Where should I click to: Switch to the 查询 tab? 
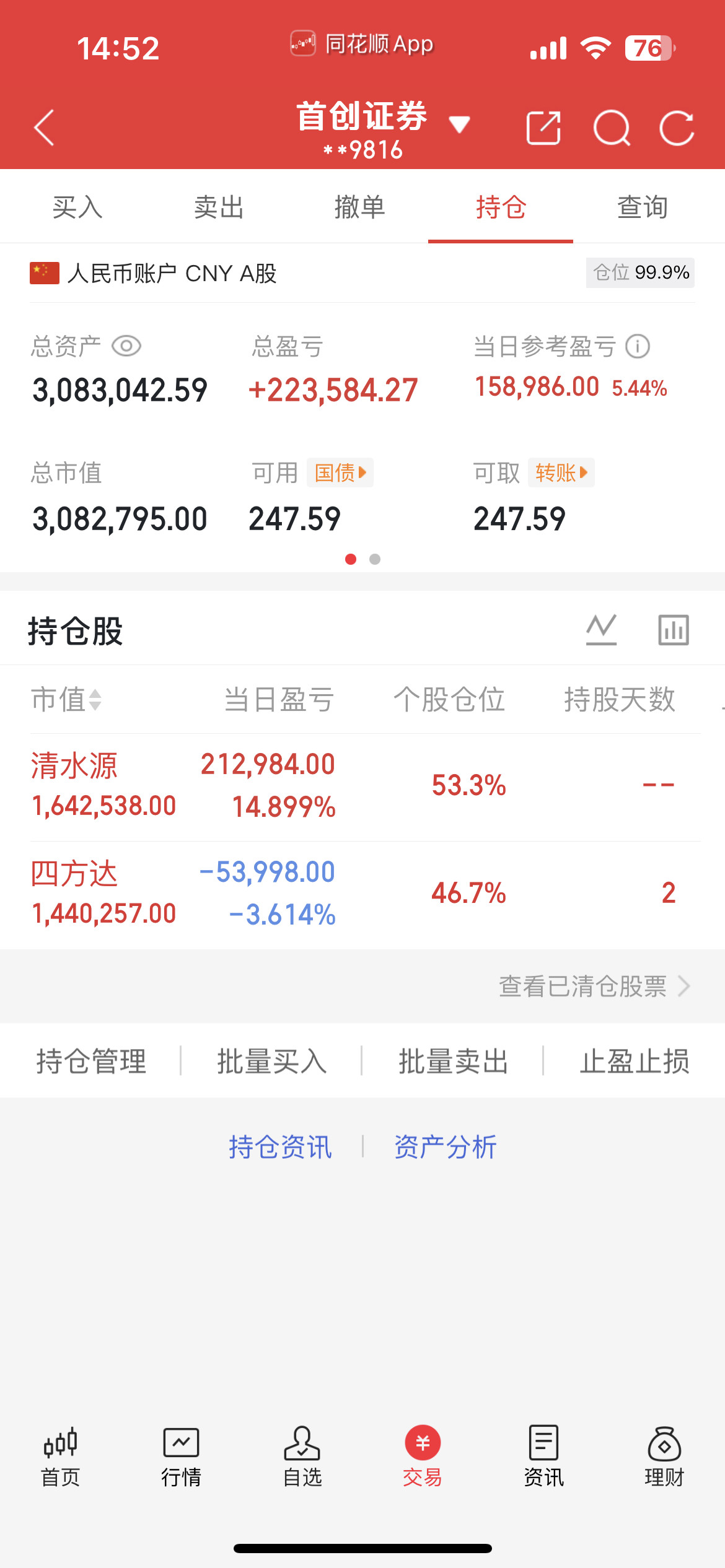(x=642, y=207)
